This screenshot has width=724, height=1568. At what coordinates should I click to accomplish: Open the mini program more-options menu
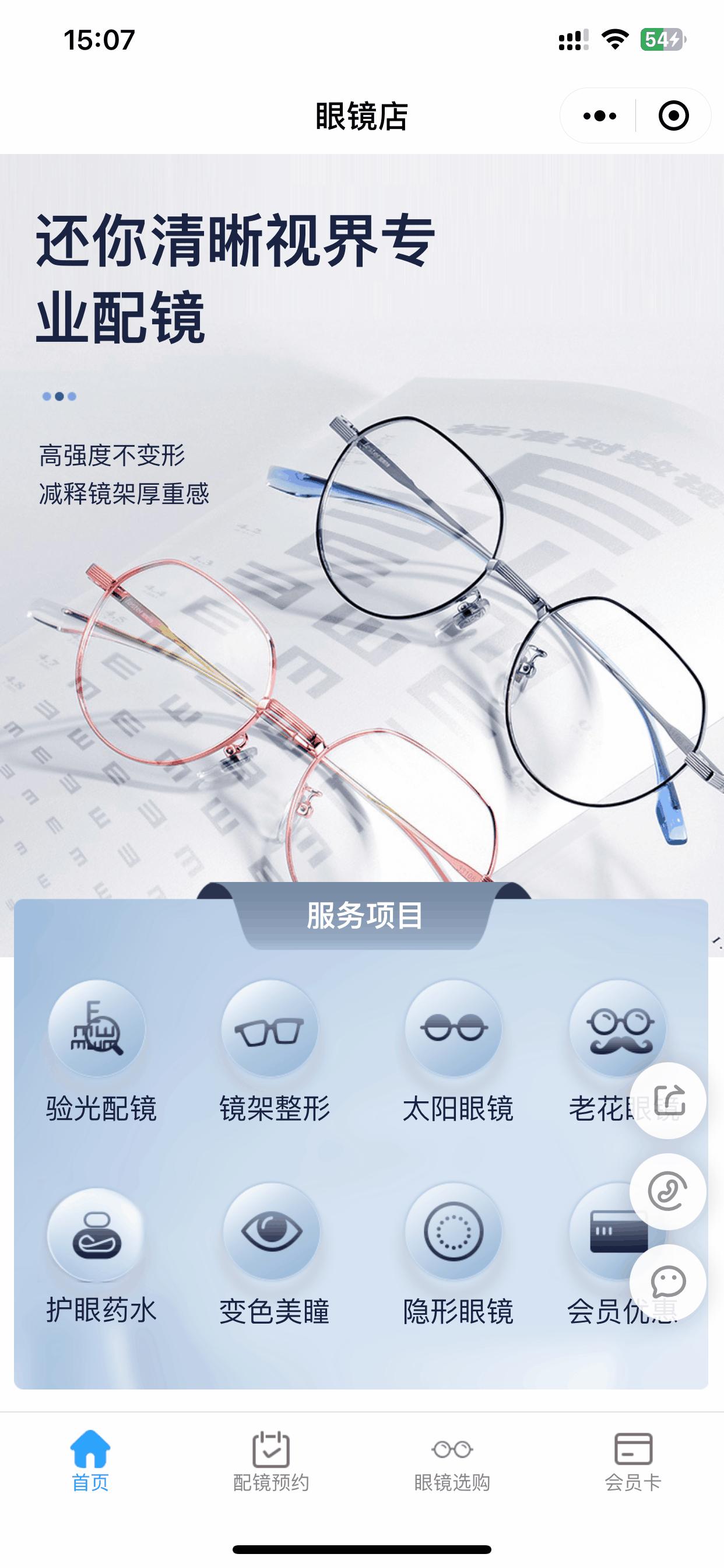(x=599, y=116)
